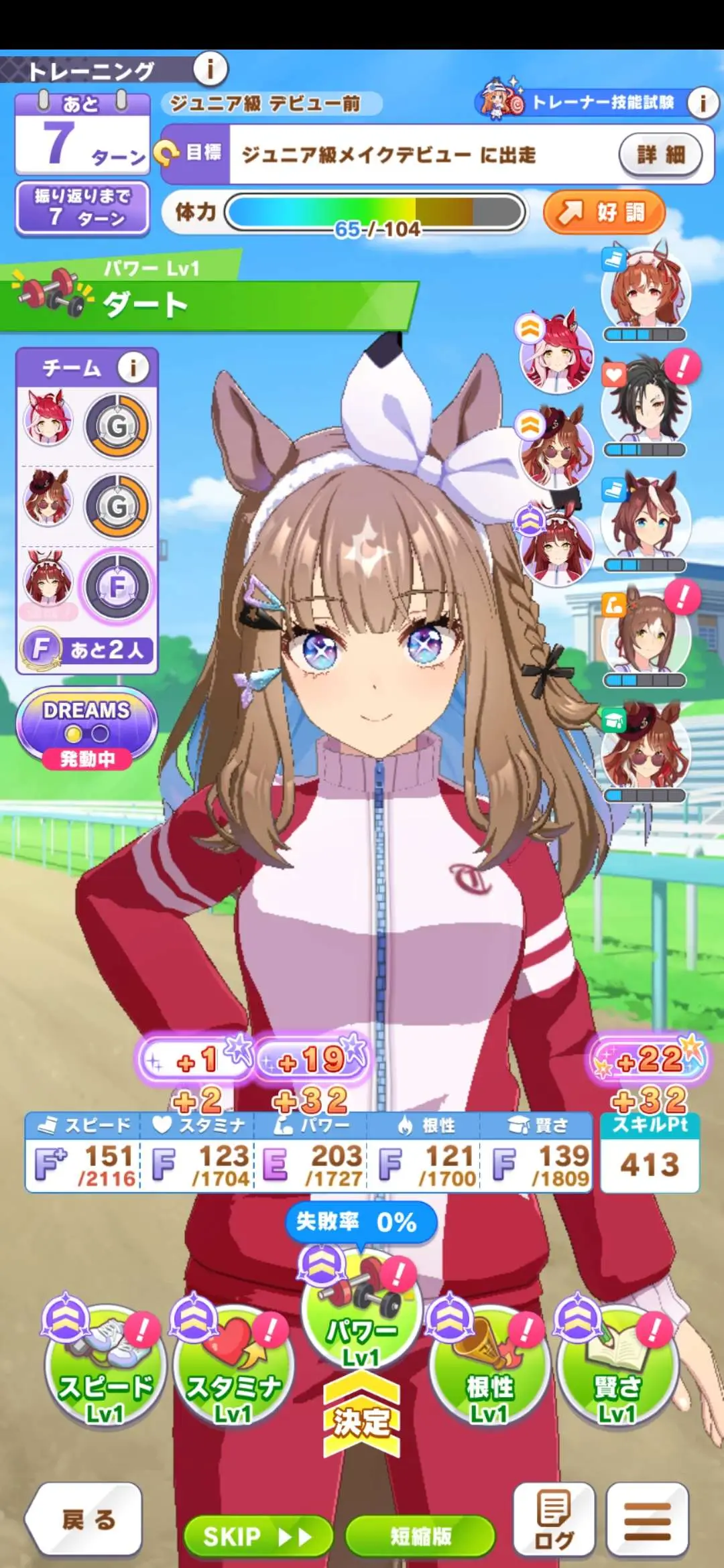Go back with the 戻る button
The width and height of the screenshot is (724, 1568).
click(x=86, y=1520)
